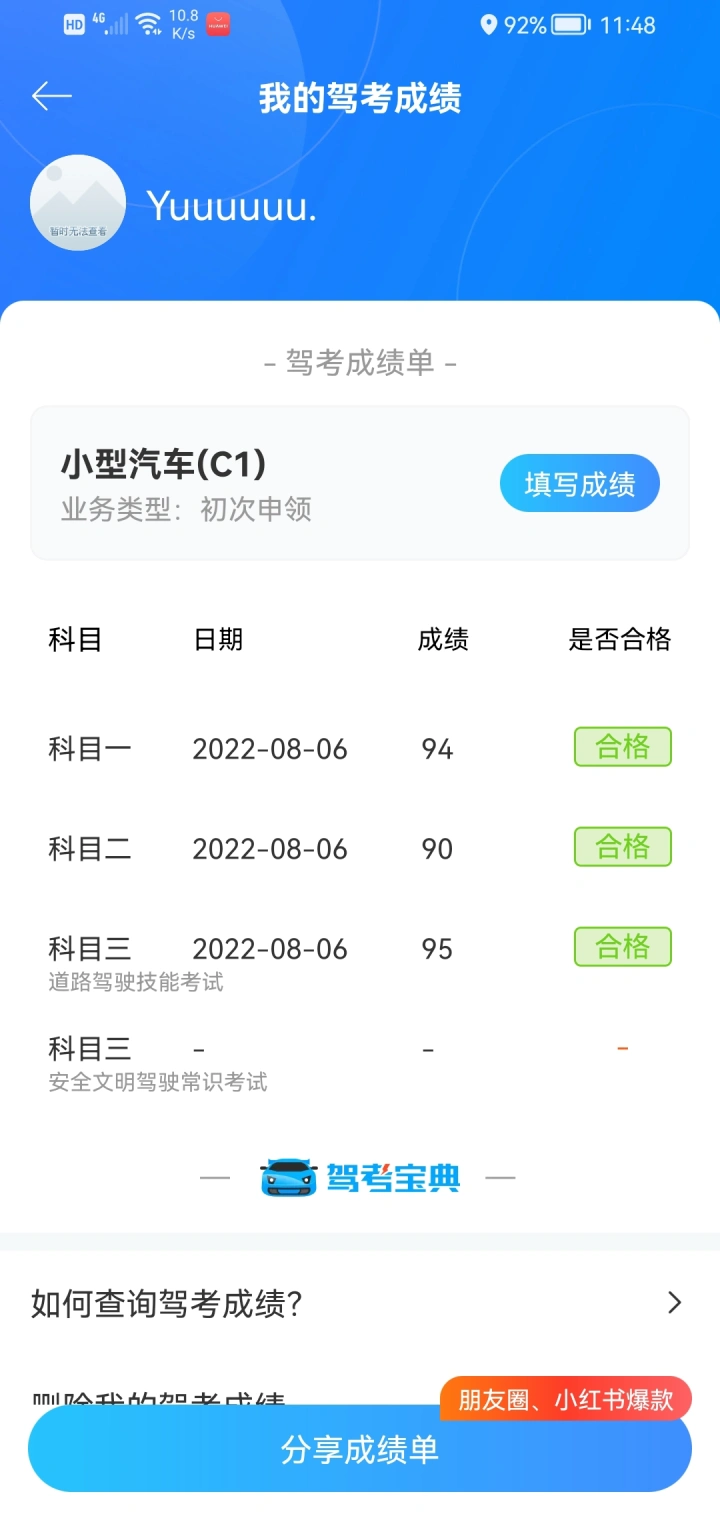
Task: Open the 如何查询驾考成绩 help row
Action: 360,1303
